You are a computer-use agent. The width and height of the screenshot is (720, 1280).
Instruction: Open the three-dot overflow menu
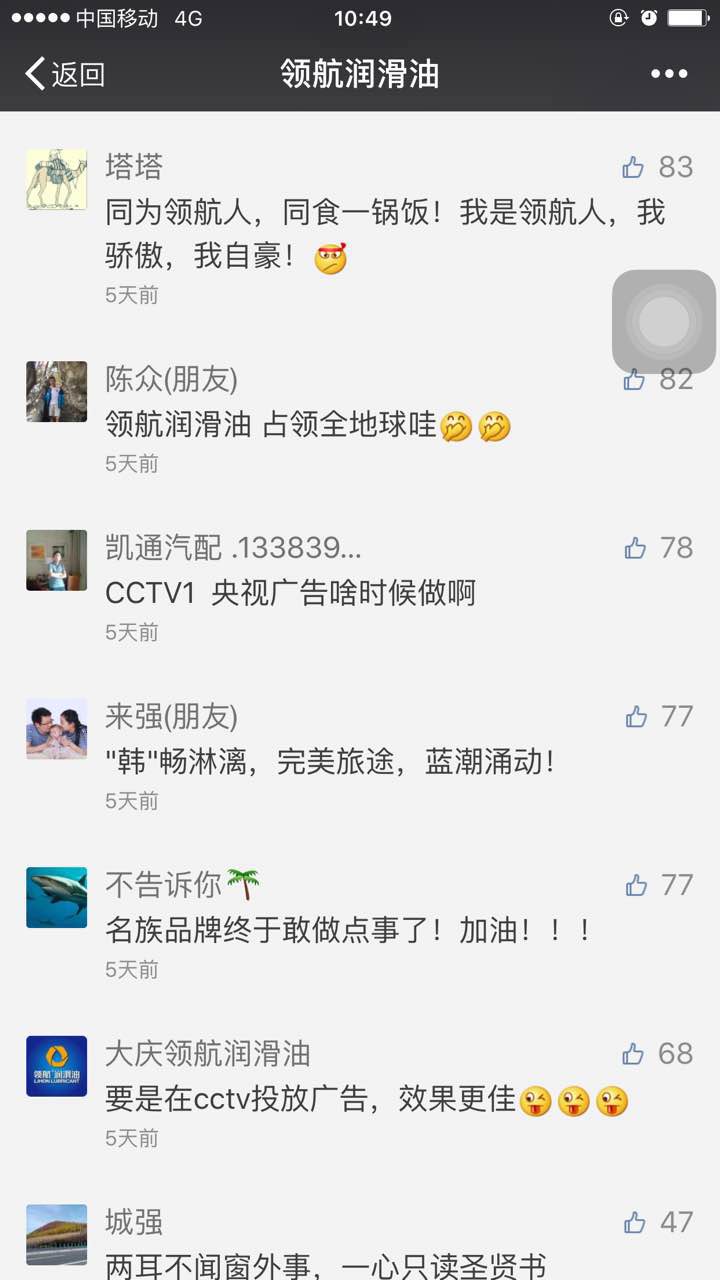[669, 74]
